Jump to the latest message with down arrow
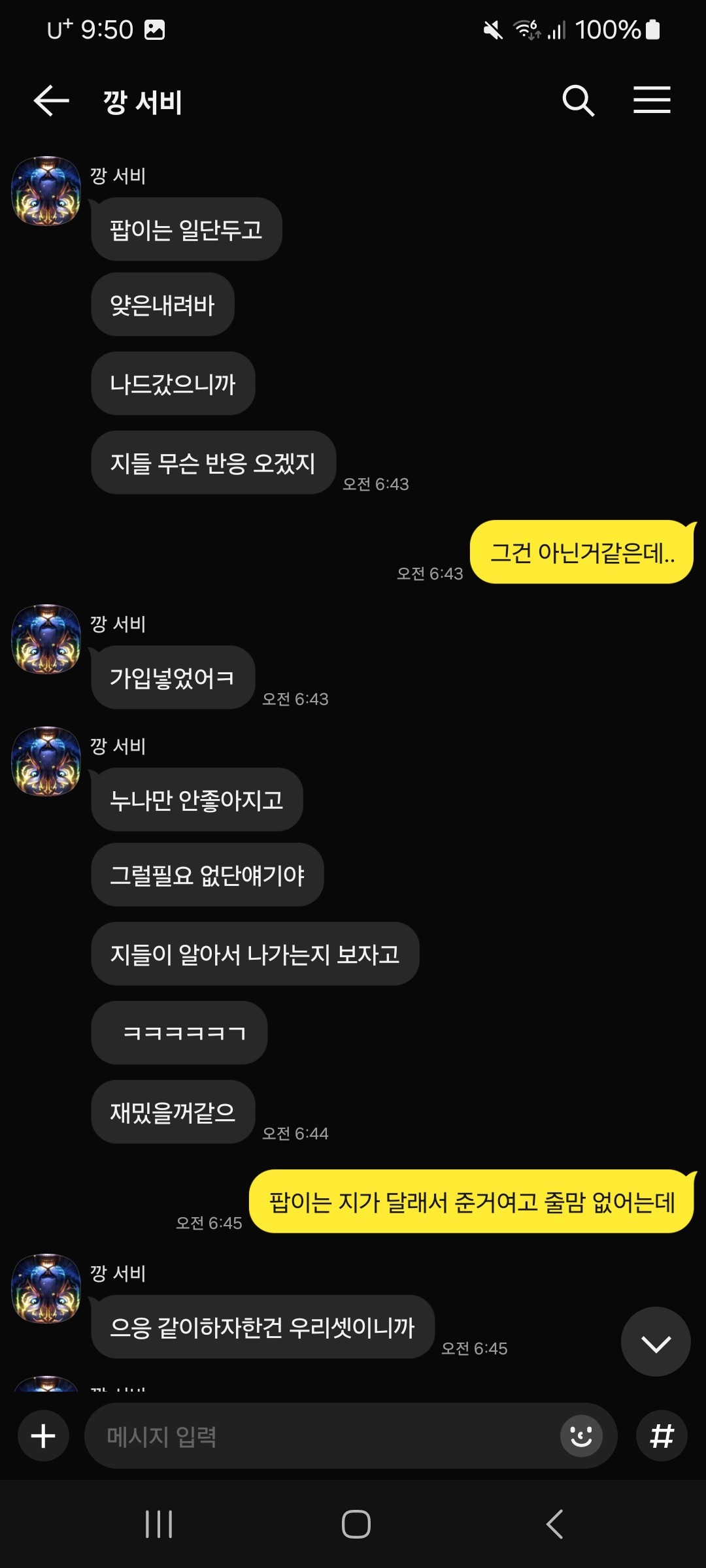The height and width of the screenshot is (1568, 706). coord(655,1341)
